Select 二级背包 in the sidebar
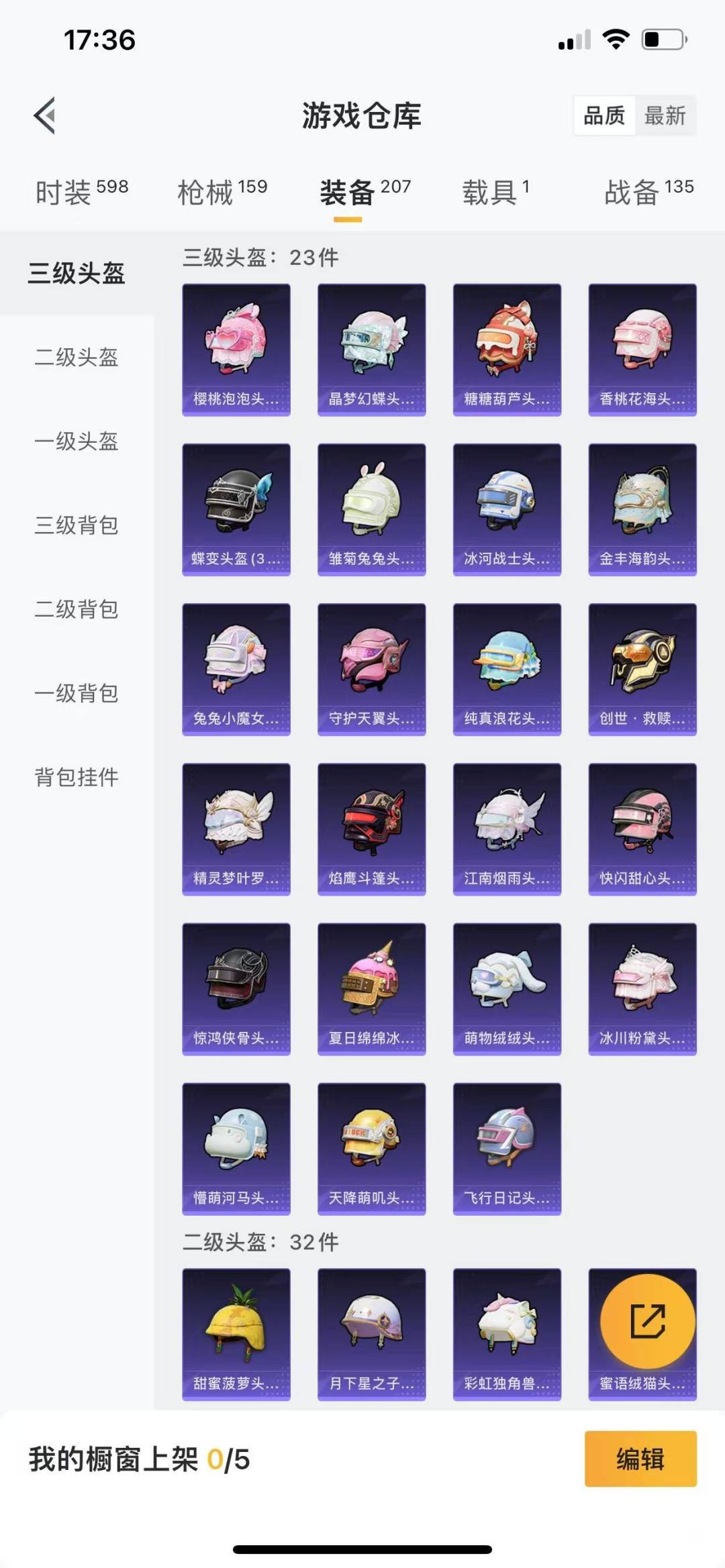The image size is (725, 1568). tap(77, 609)
